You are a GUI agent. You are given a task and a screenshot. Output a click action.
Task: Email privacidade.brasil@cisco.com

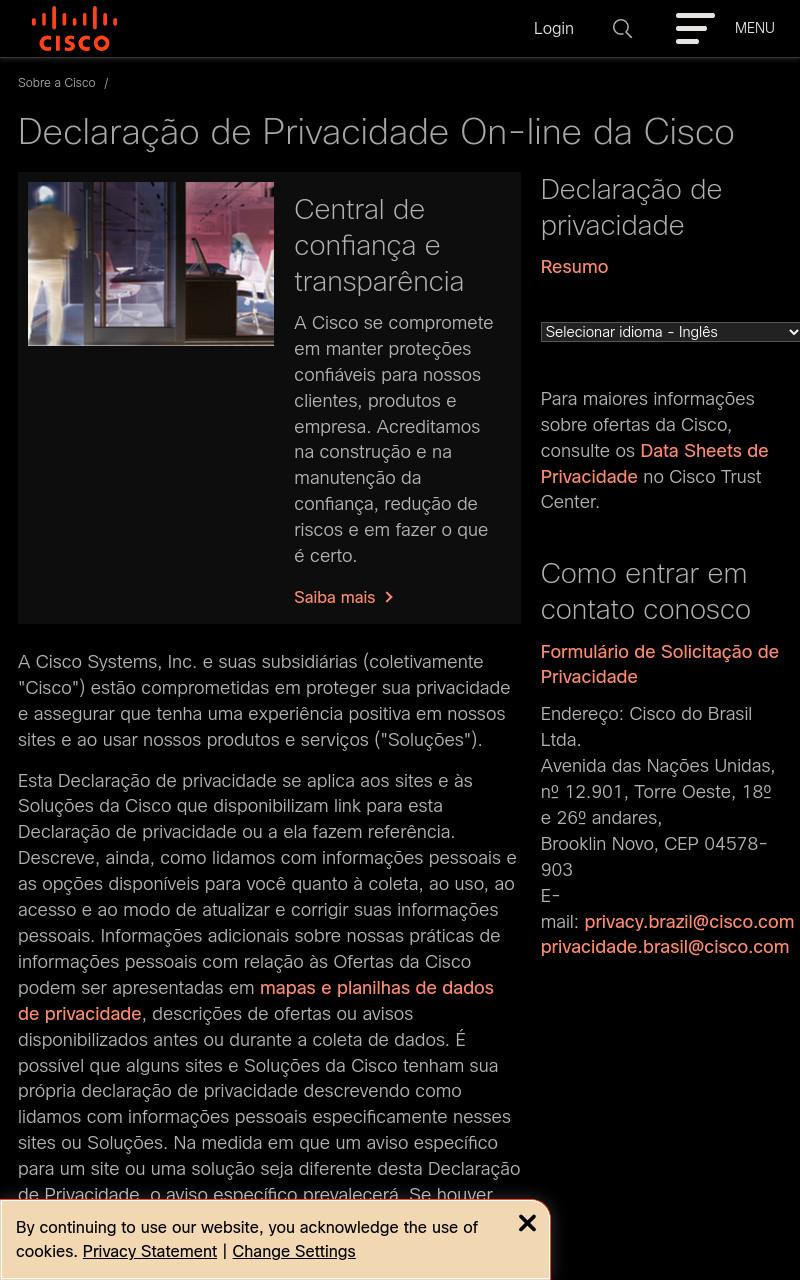[x=665, y=947]
